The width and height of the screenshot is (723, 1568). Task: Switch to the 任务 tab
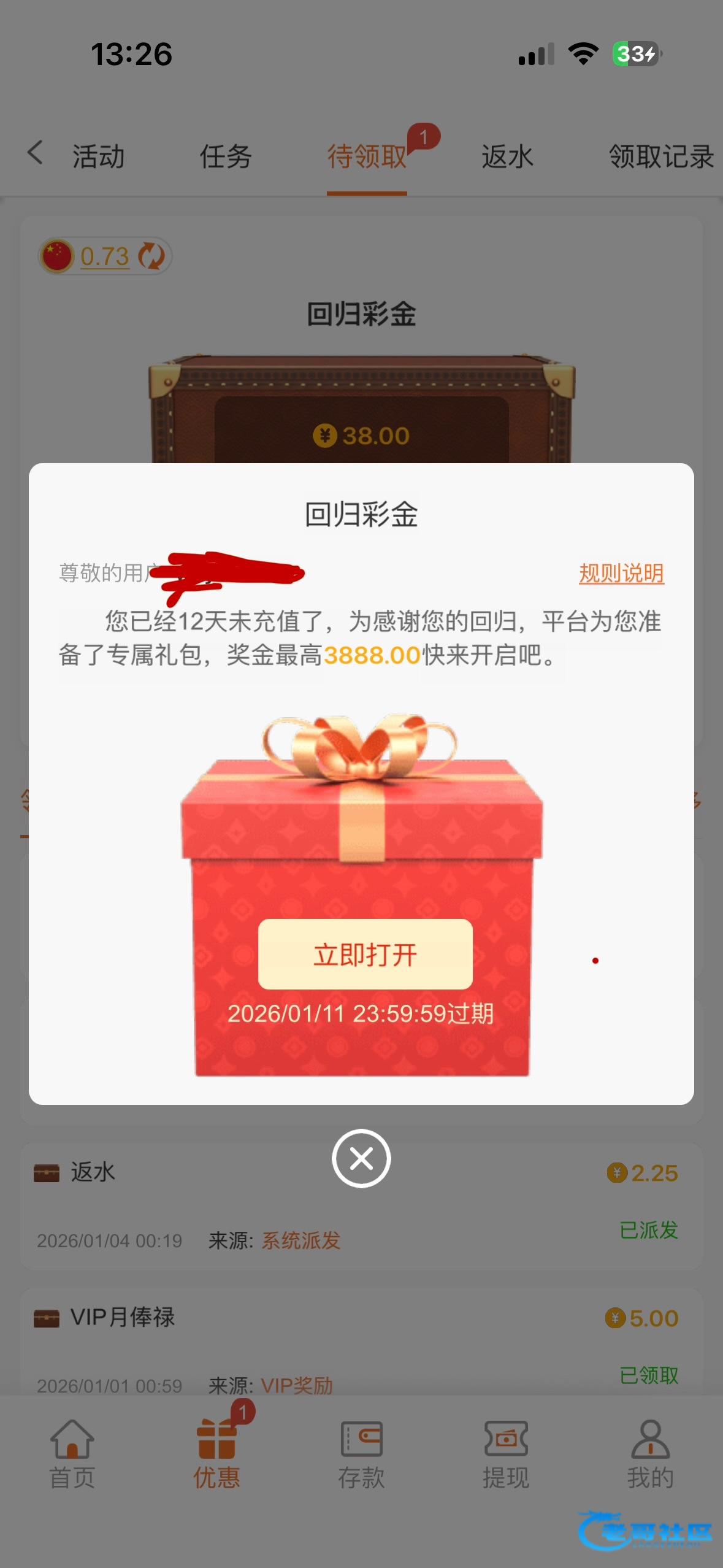(225, 156)
